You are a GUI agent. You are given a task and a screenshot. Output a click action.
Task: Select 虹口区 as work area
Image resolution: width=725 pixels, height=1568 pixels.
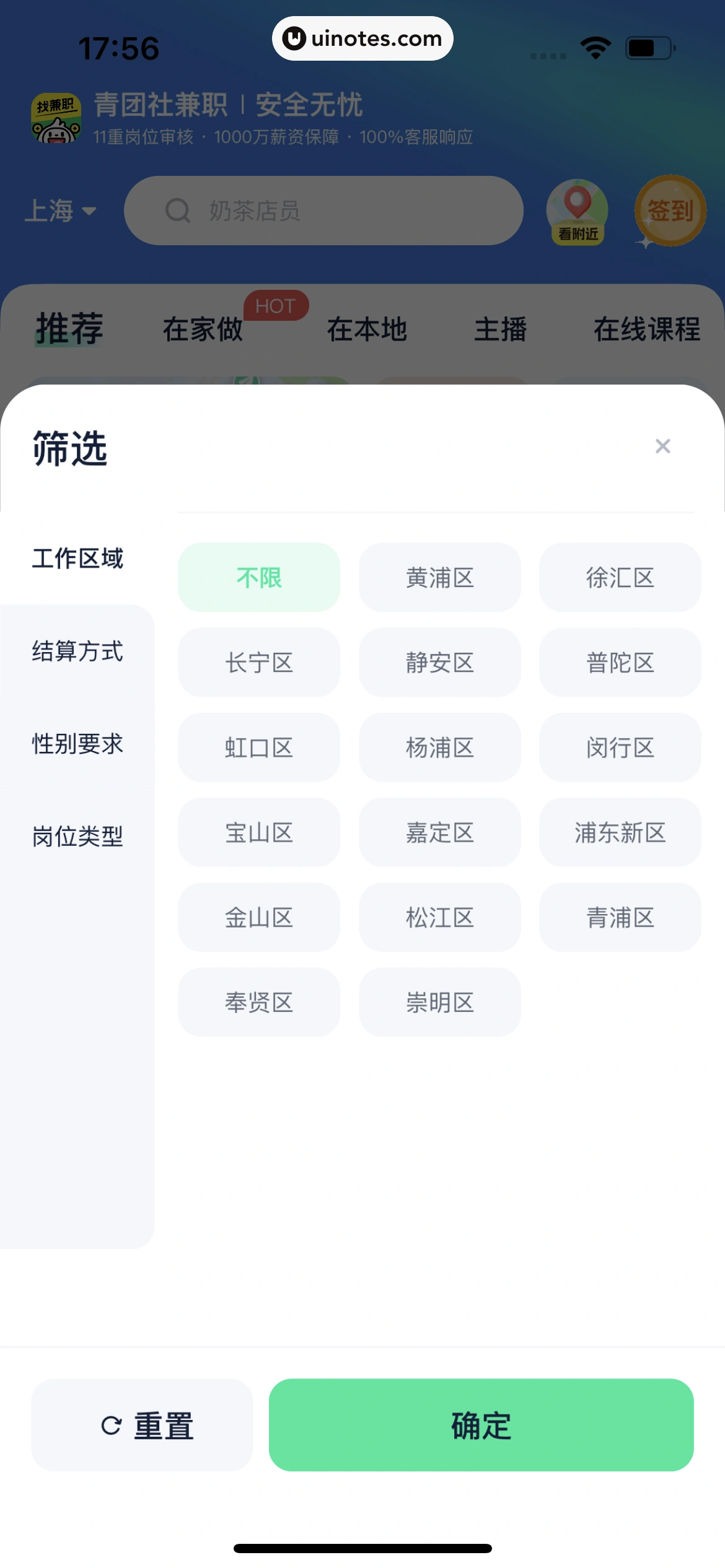[259, 747]
